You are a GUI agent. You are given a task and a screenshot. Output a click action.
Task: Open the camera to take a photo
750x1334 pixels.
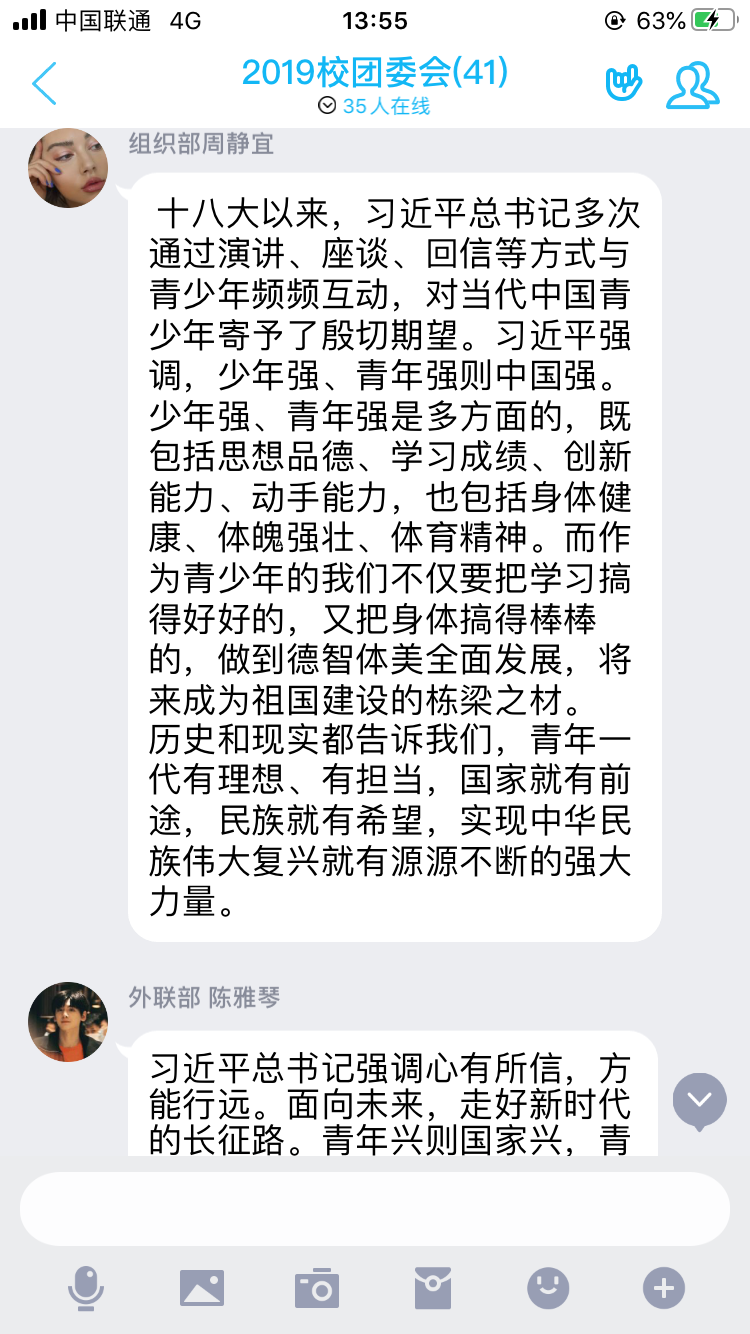click(x=317, y=1288)
